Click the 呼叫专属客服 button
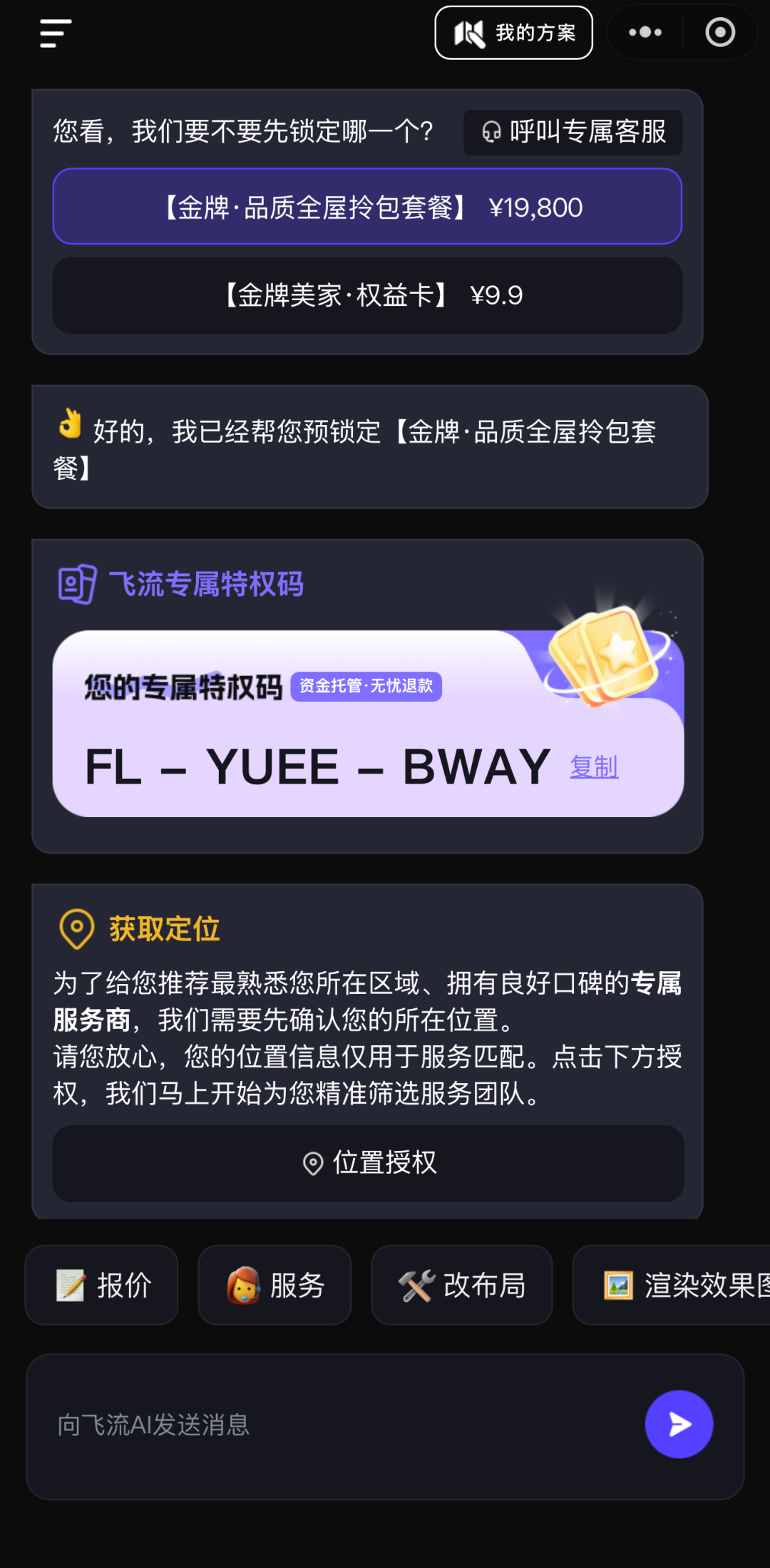The image size is (770, 1568). [573, 131]
